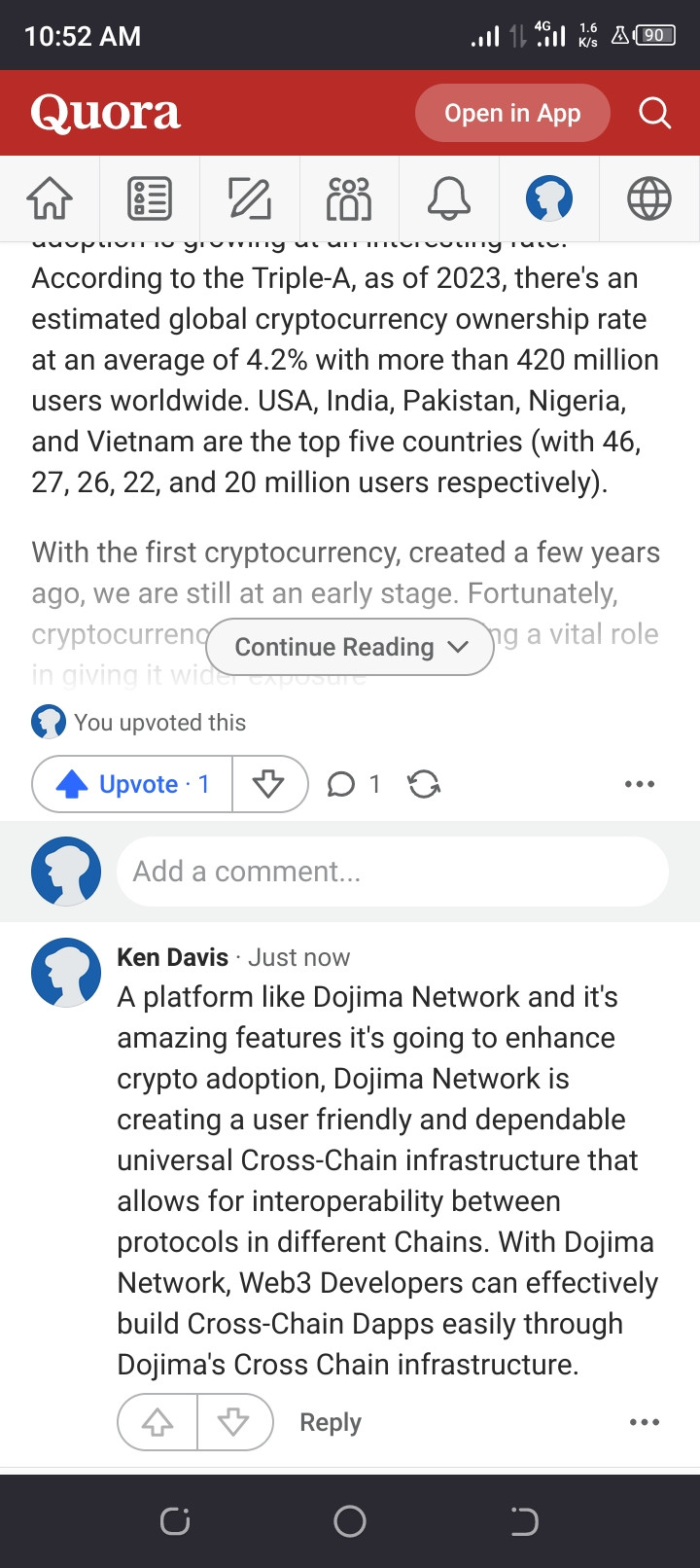The height and width of the screenshot is (1568, 700).
Task: Tap the Open in App button
Action: (512, 113)
